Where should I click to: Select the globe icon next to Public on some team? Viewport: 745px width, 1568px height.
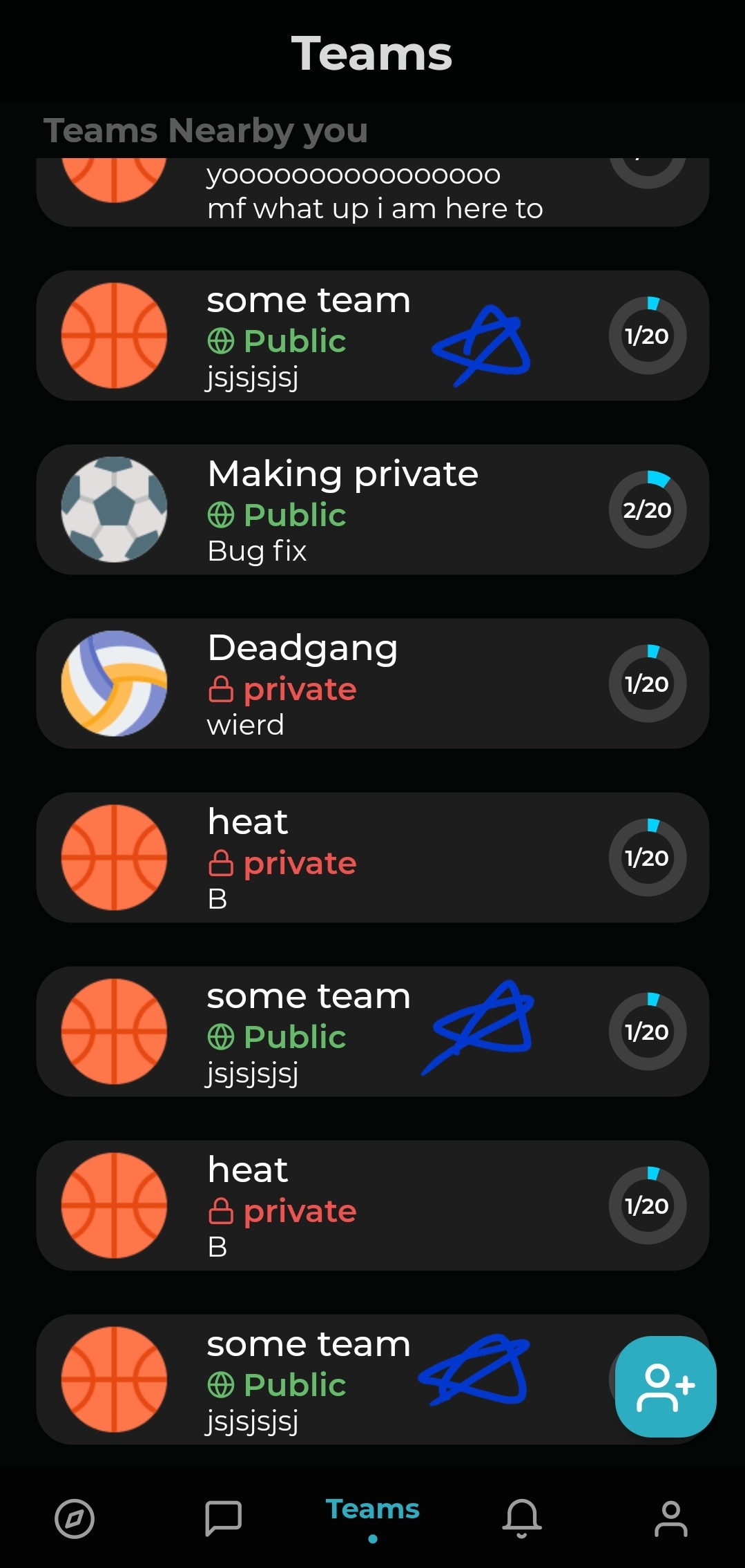coord(220,340)
